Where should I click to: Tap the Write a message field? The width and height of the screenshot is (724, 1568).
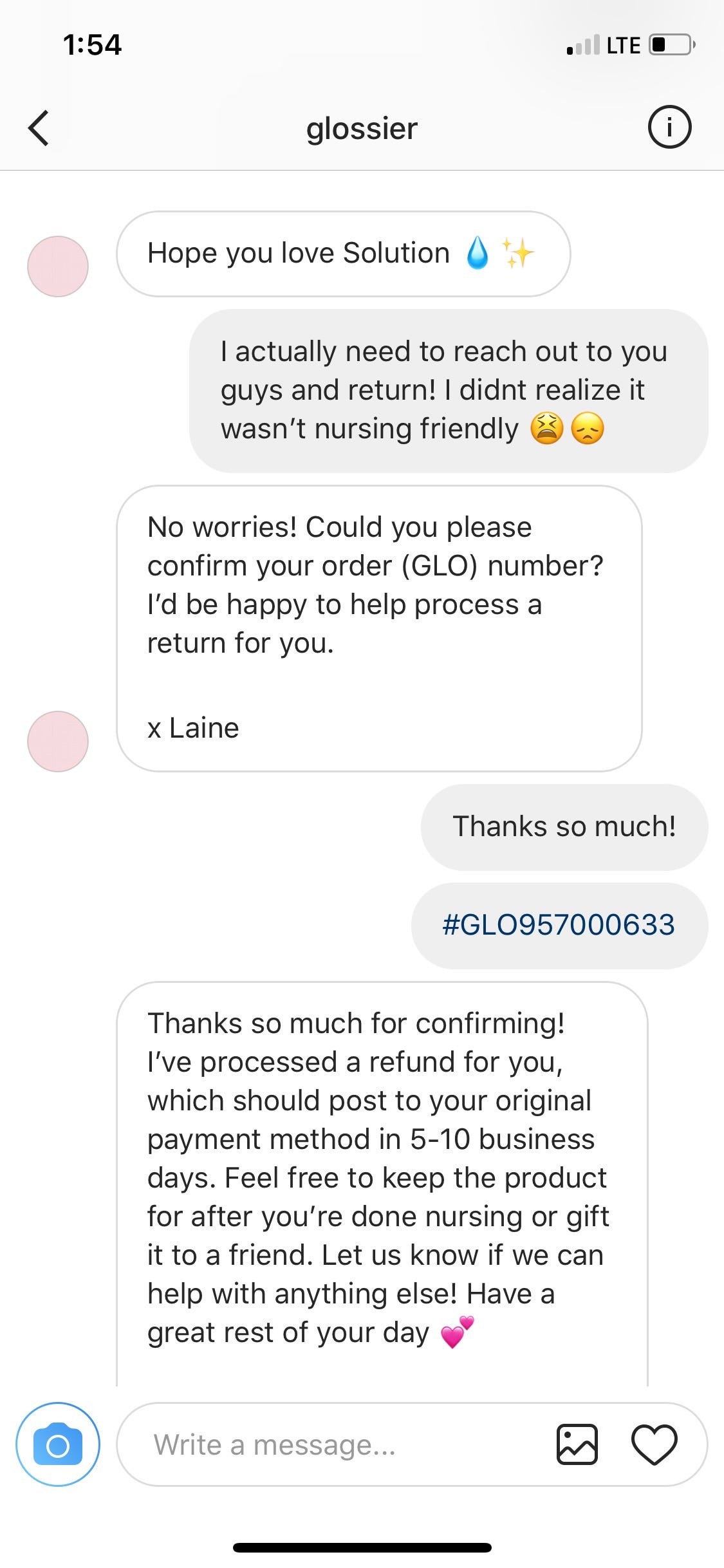click(335, 1444)
